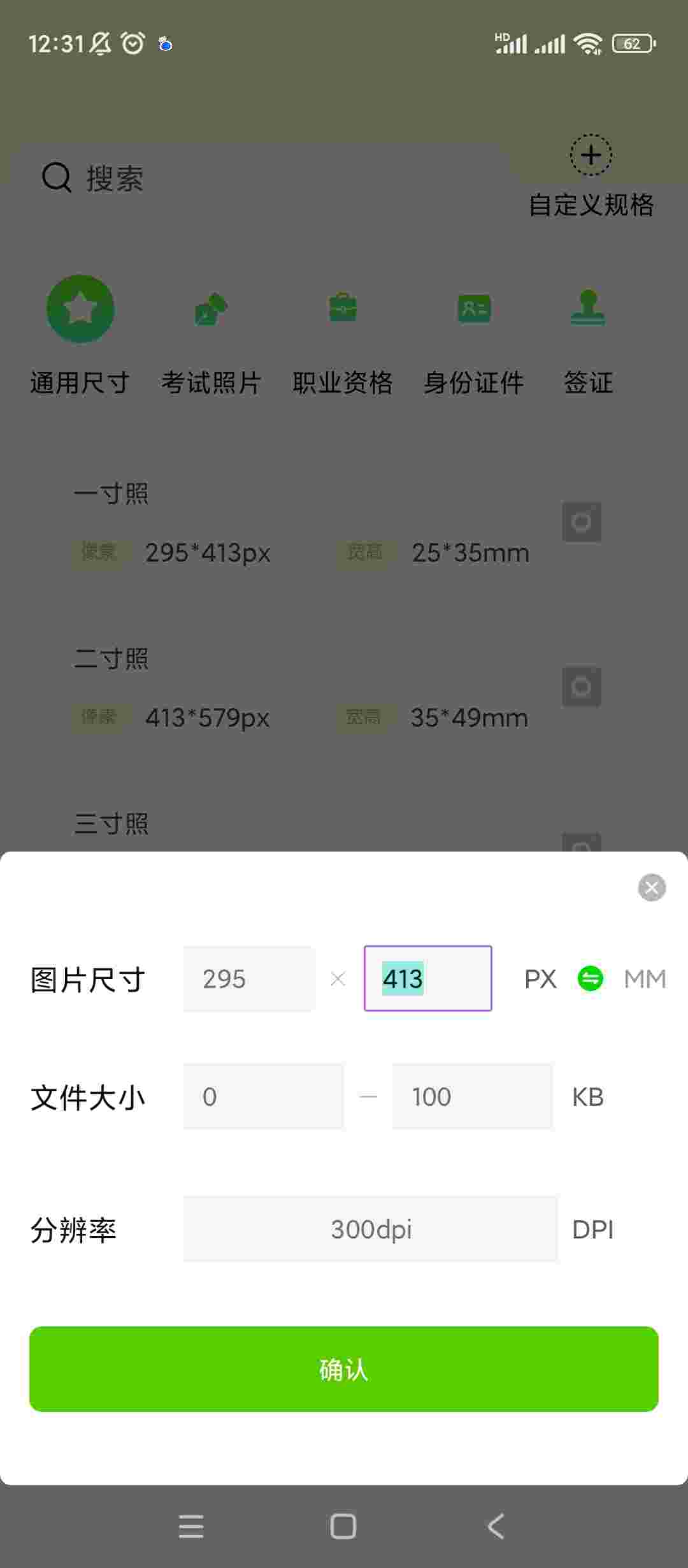Edit the minimum file size field
688x1568 pixels.
[263, 1096]
